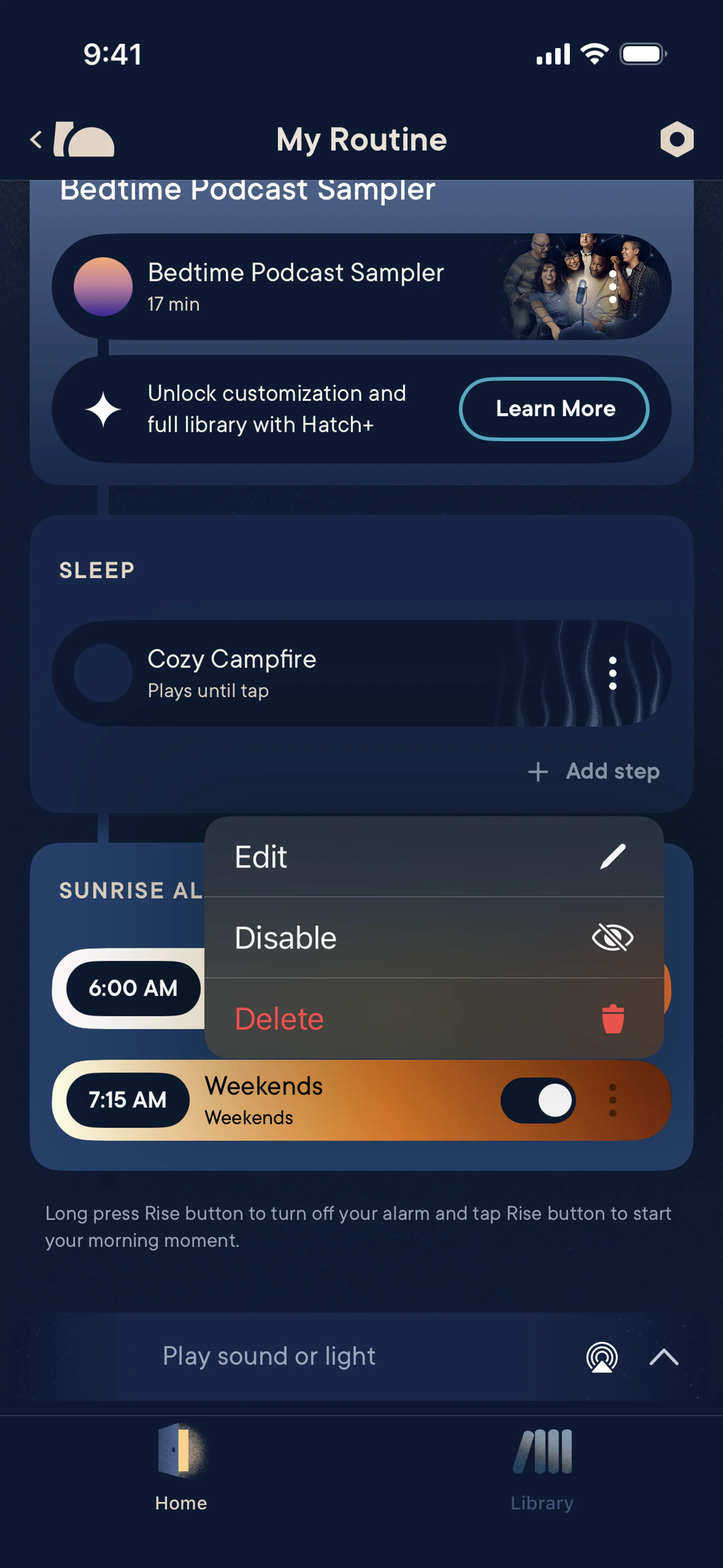This screenshot has height=1568, width=723.
Task: Open options for Bedtime Podcast Sampler
Action: (x=612, y=287)
